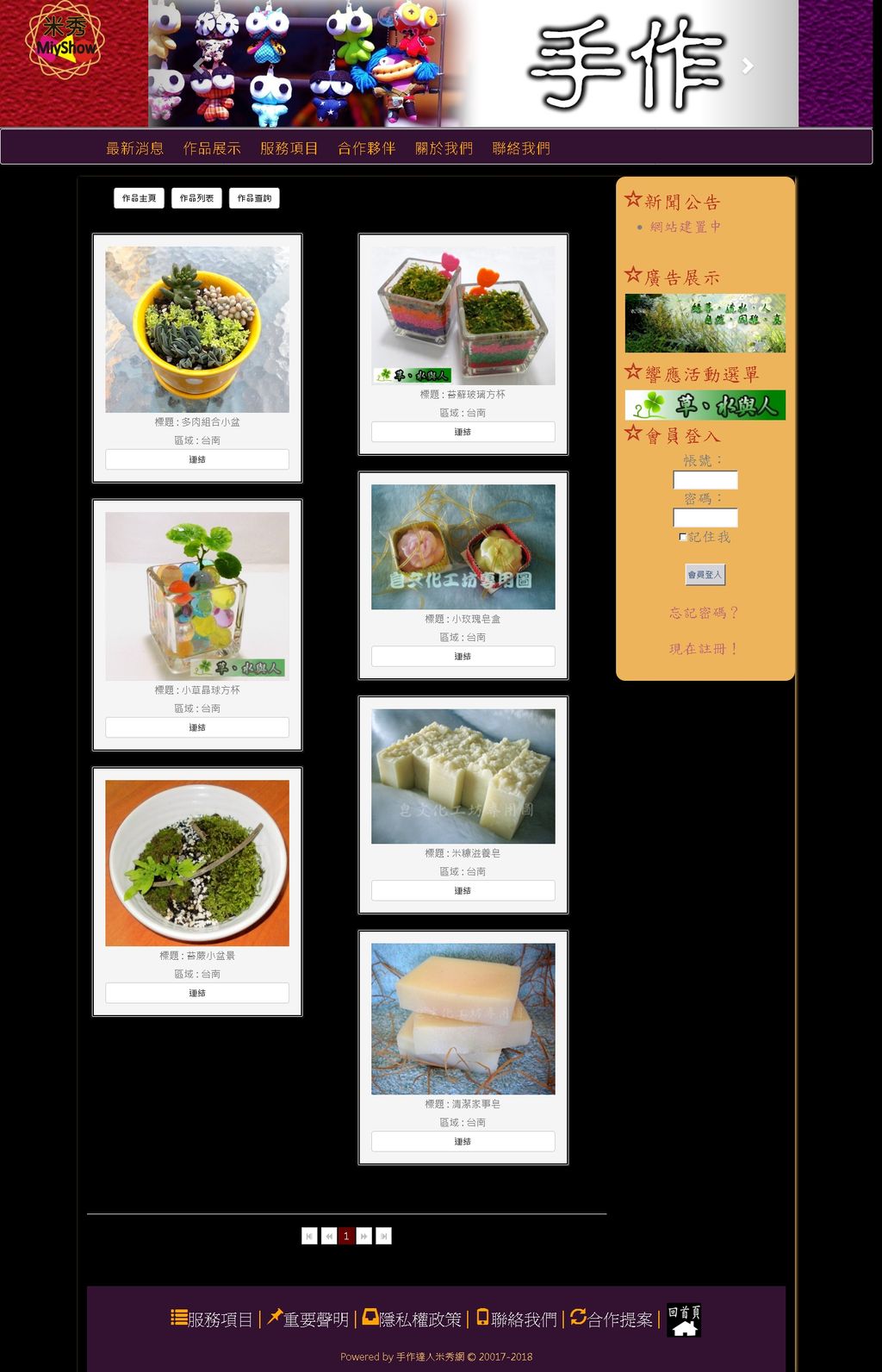The width and height of the screenshot is (882, 1372).
Task: Open 關於我們 from the navigation bar
Action: [444, 148]
